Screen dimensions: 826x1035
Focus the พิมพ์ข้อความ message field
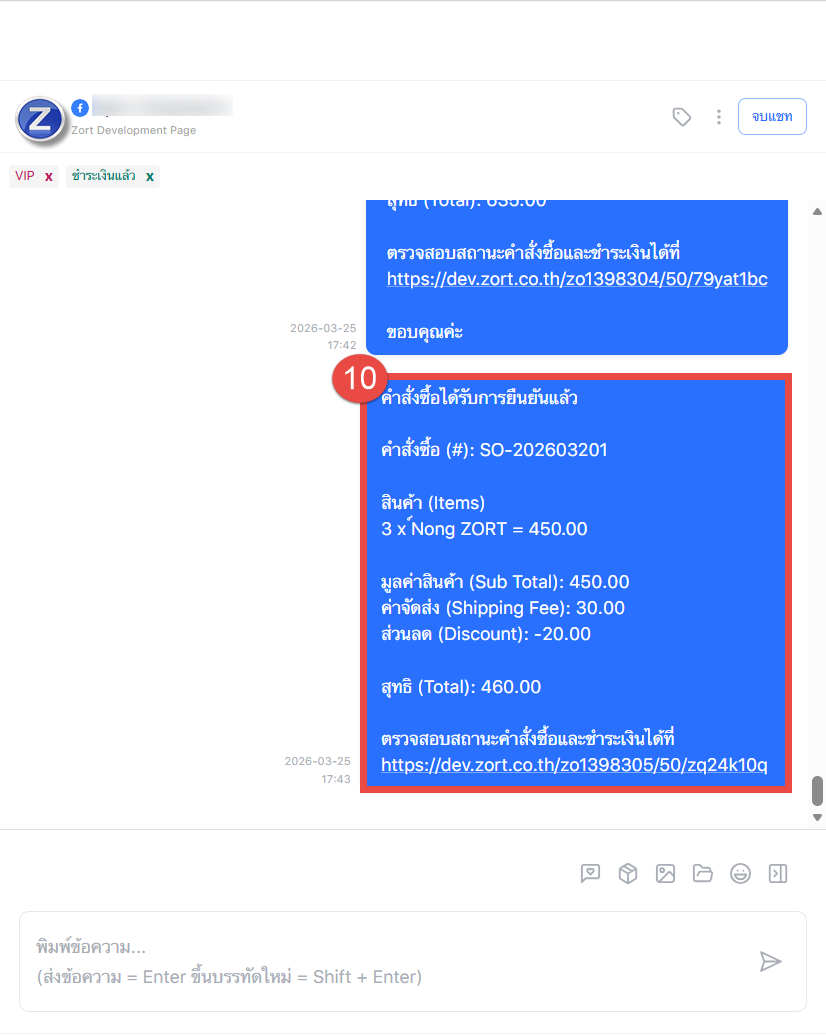(x=380, y=960)
